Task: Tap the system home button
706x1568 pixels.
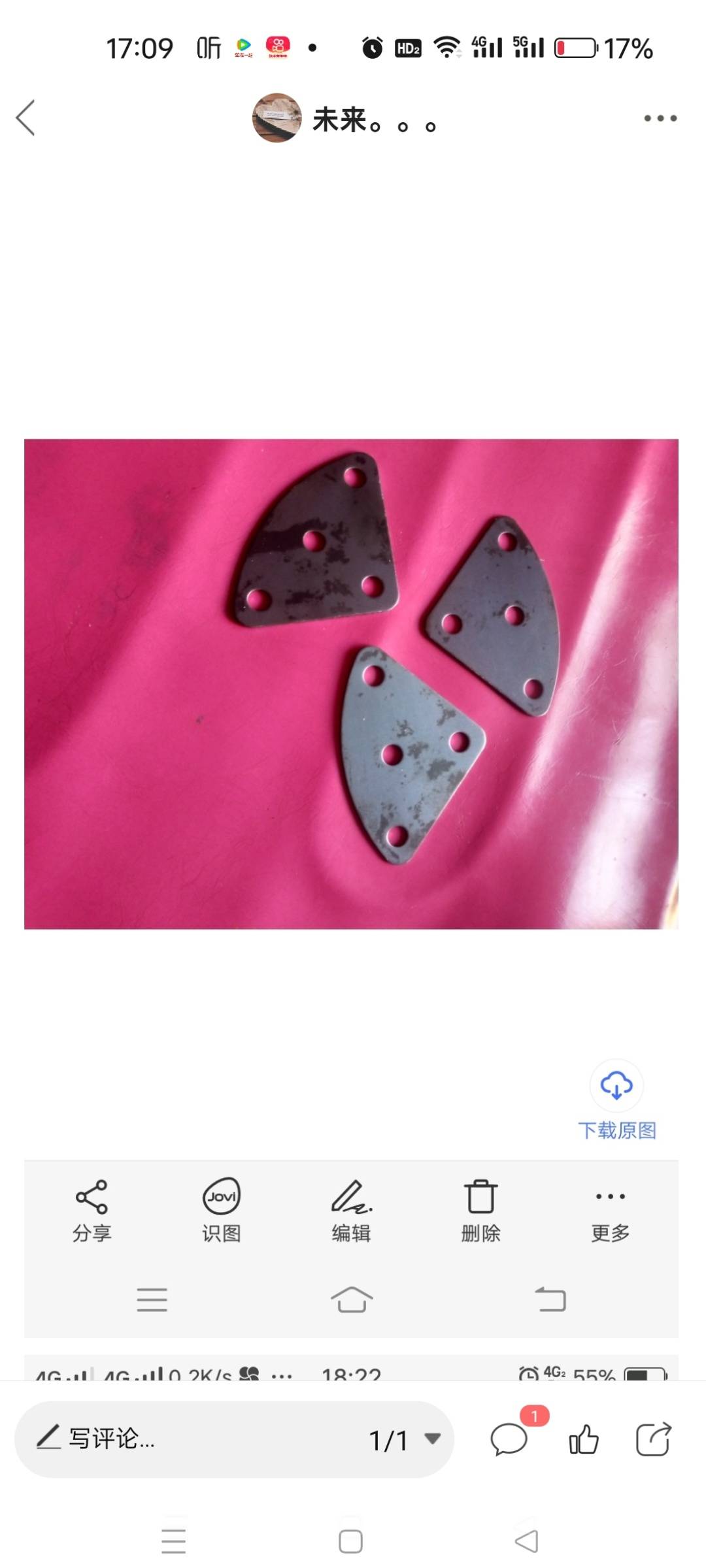Action: coord(351,1542)
